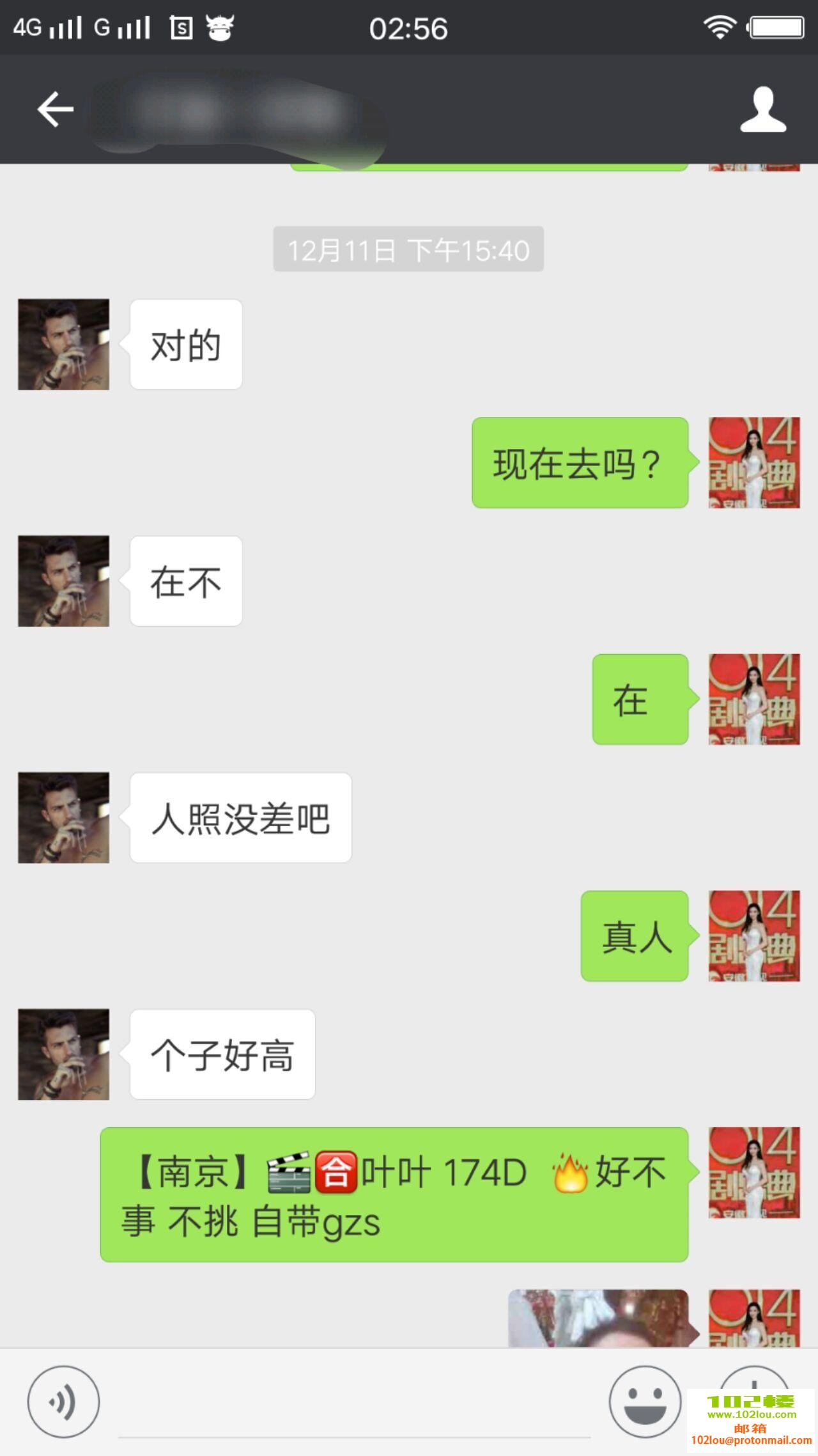
Task: Tap the battery indicator top right
Action: point(777,27)
